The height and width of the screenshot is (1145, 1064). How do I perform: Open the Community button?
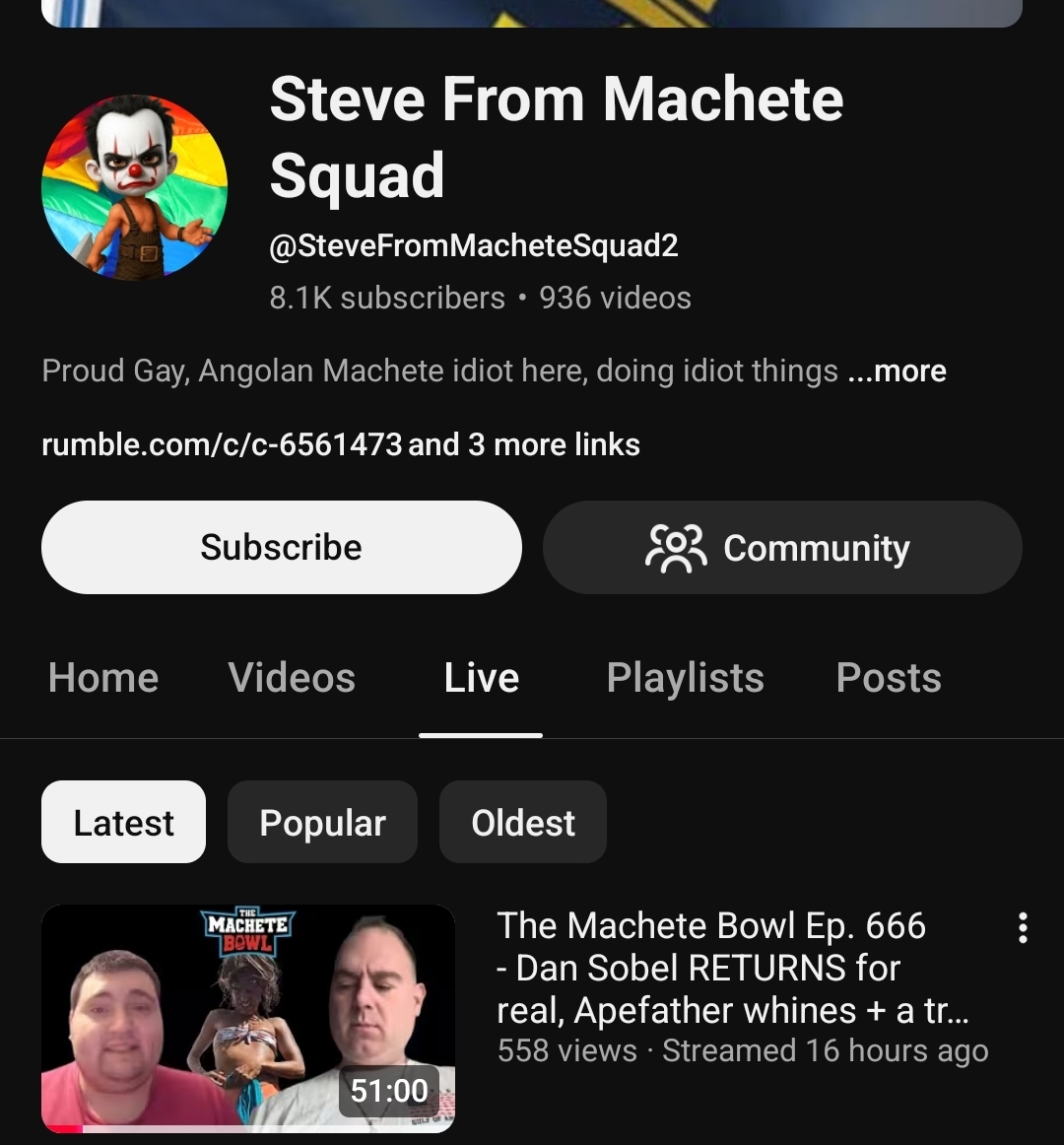point(782,547)
